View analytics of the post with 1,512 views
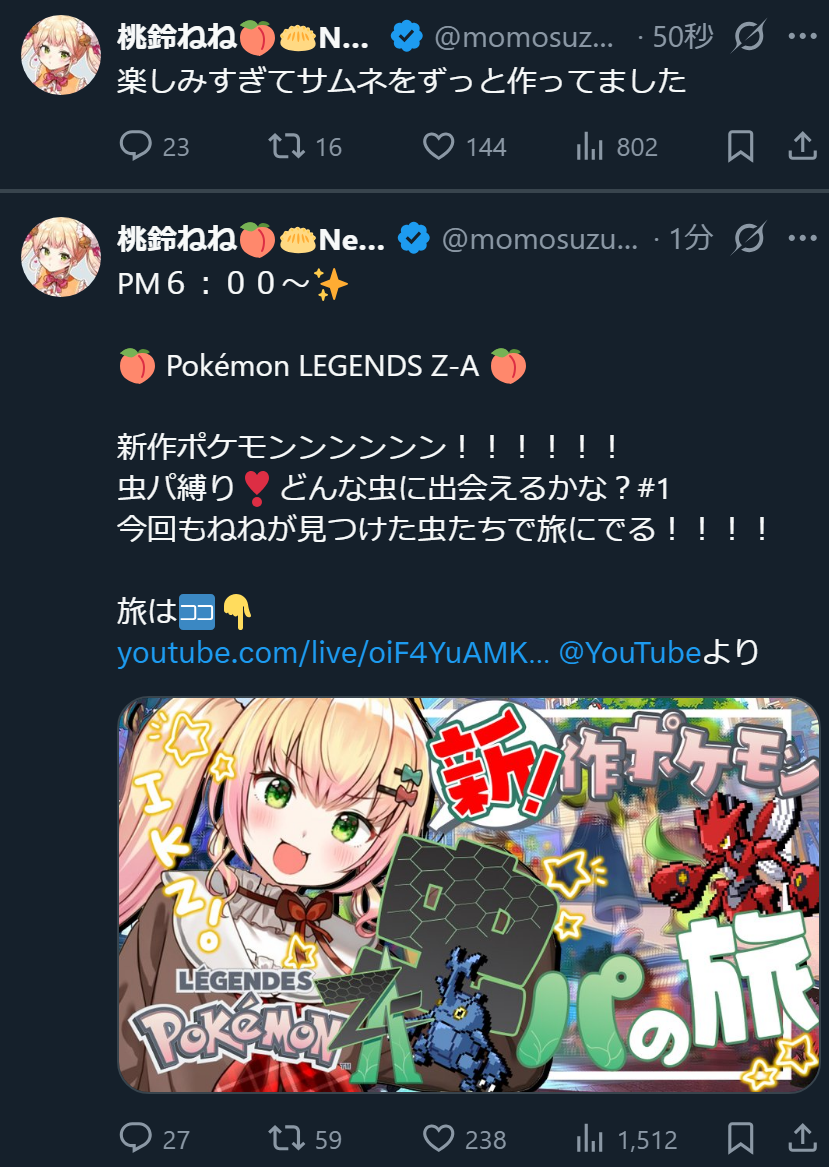Viewport: 829px width, 1167px height. pos(590,1139)
